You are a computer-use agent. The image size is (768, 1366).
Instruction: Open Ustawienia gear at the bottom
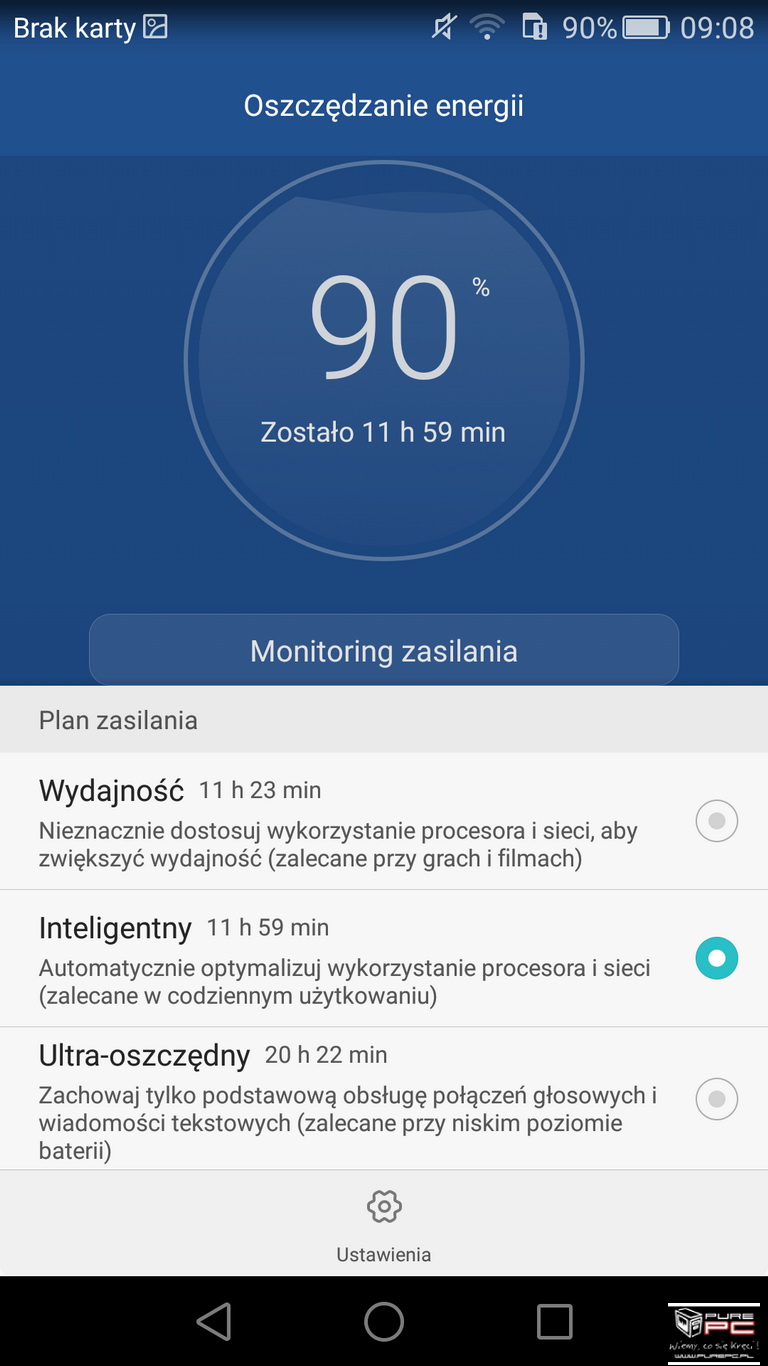point(384,1225)
